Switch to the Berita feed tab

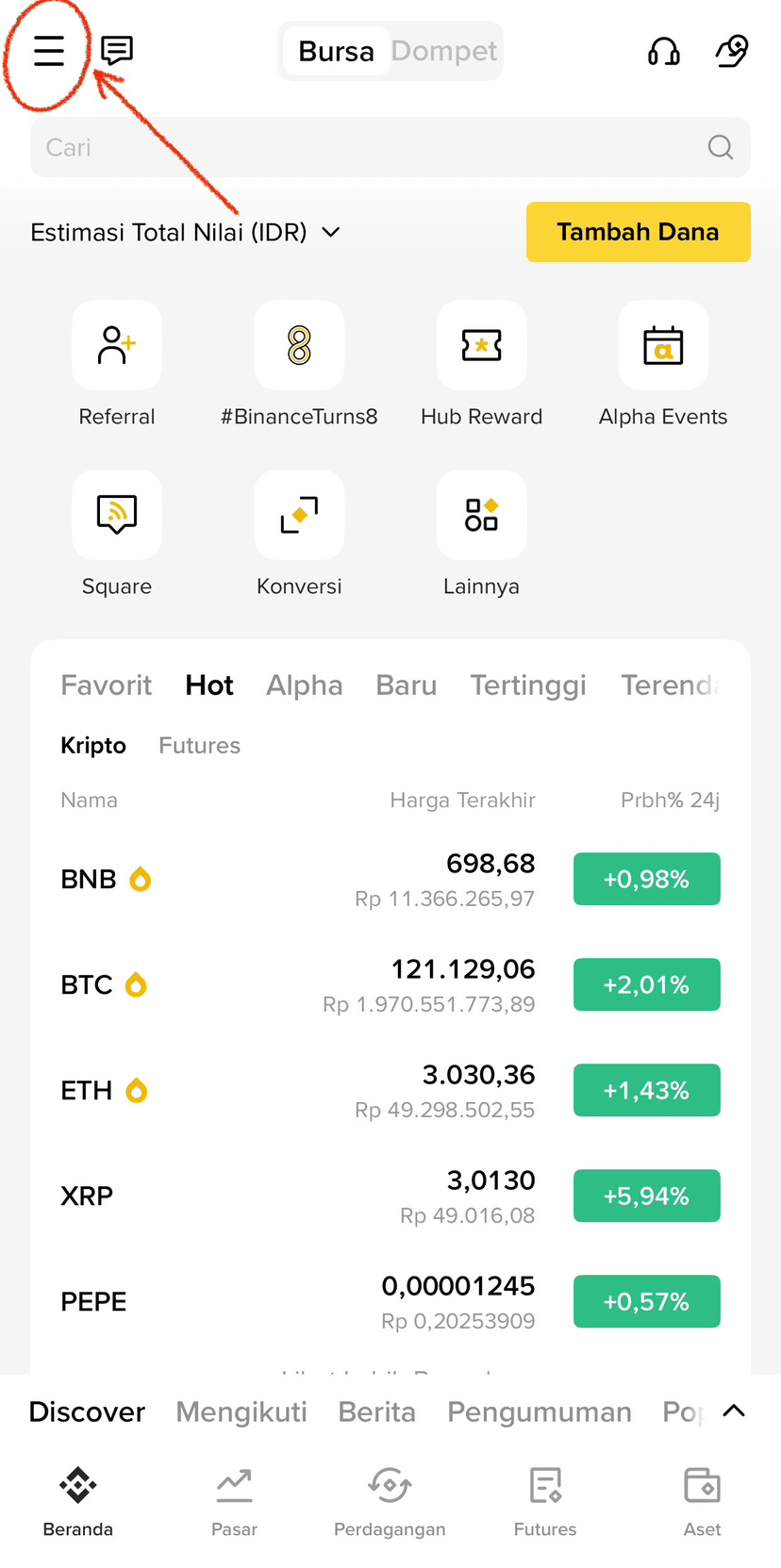click(x=376, y=1412)
